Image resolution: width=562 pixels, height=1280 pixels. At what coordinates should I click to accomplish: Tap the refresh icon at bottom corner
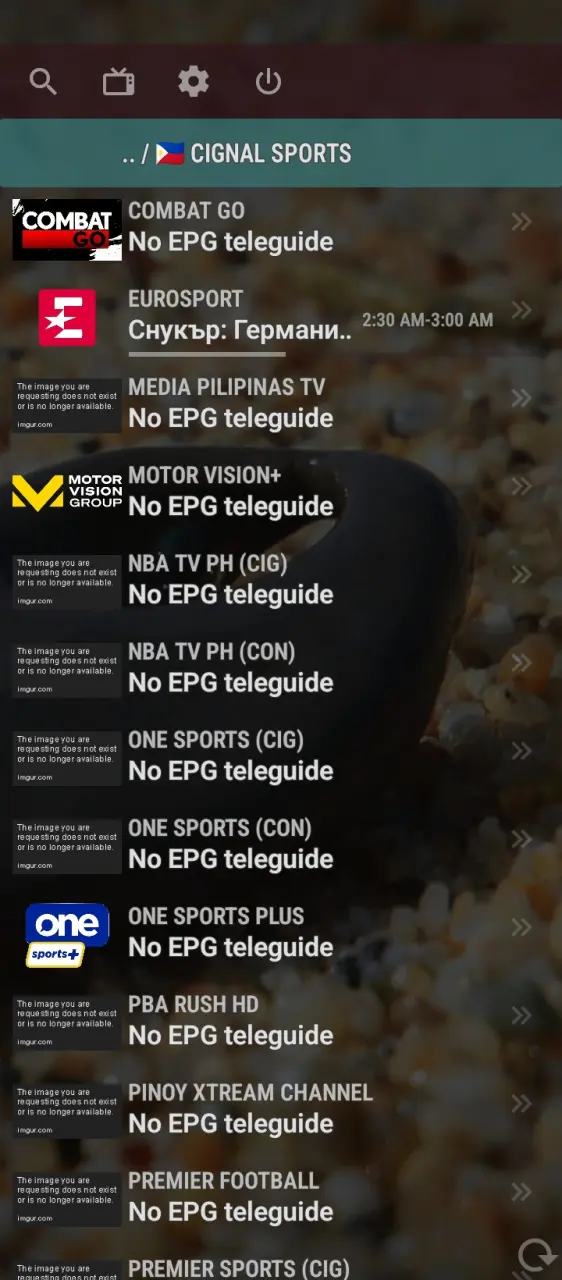(537, 1255)
